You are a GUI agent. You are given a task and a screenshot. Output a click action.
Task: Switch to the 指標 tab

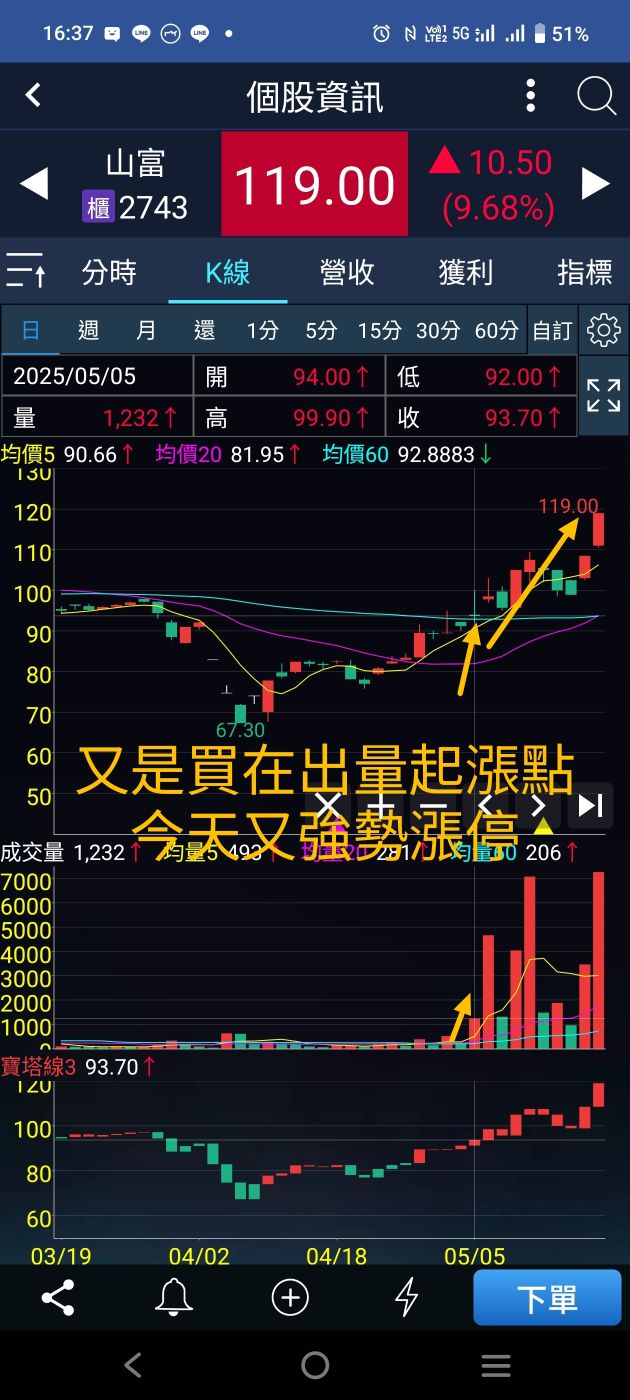584,272
